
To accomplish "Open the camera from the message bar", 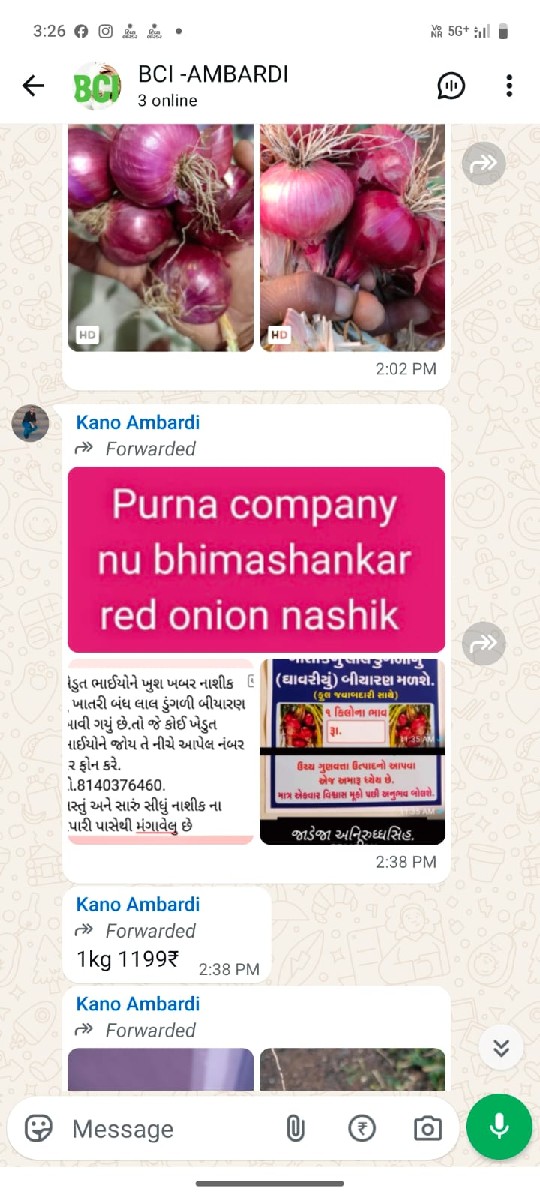I will coord(427,1129).
